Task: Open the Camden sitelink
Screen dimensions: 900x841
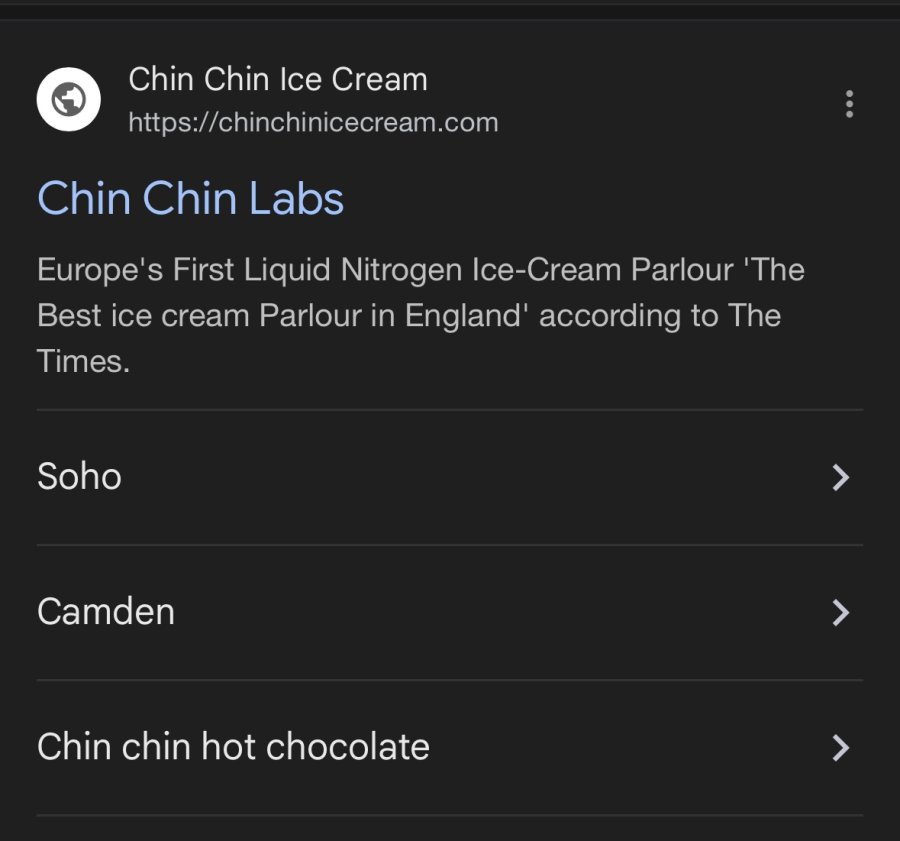Action: point(450,613)
